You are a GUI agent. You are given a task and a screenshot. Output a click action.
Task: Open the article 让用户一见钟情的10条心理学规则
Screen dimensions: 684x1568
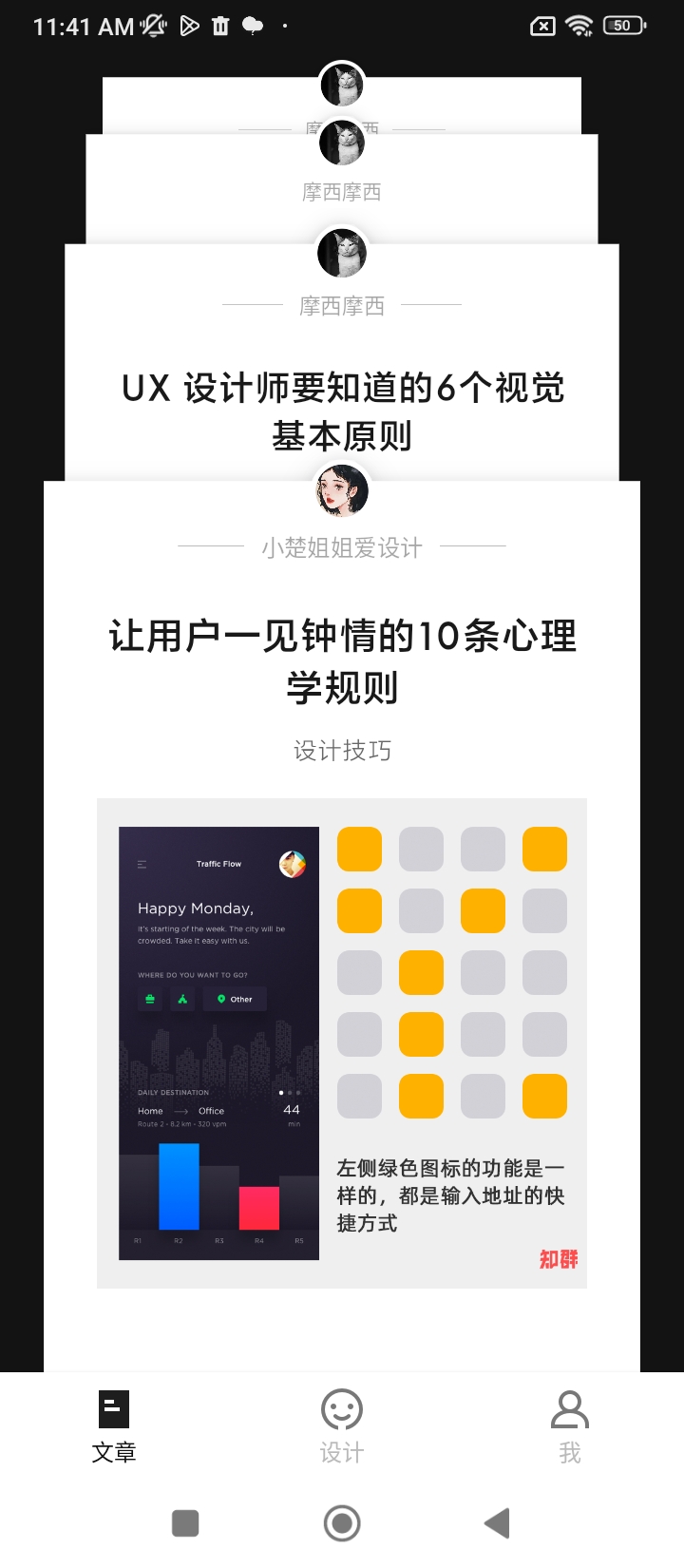pyautogui.click(x=342, y=661)
